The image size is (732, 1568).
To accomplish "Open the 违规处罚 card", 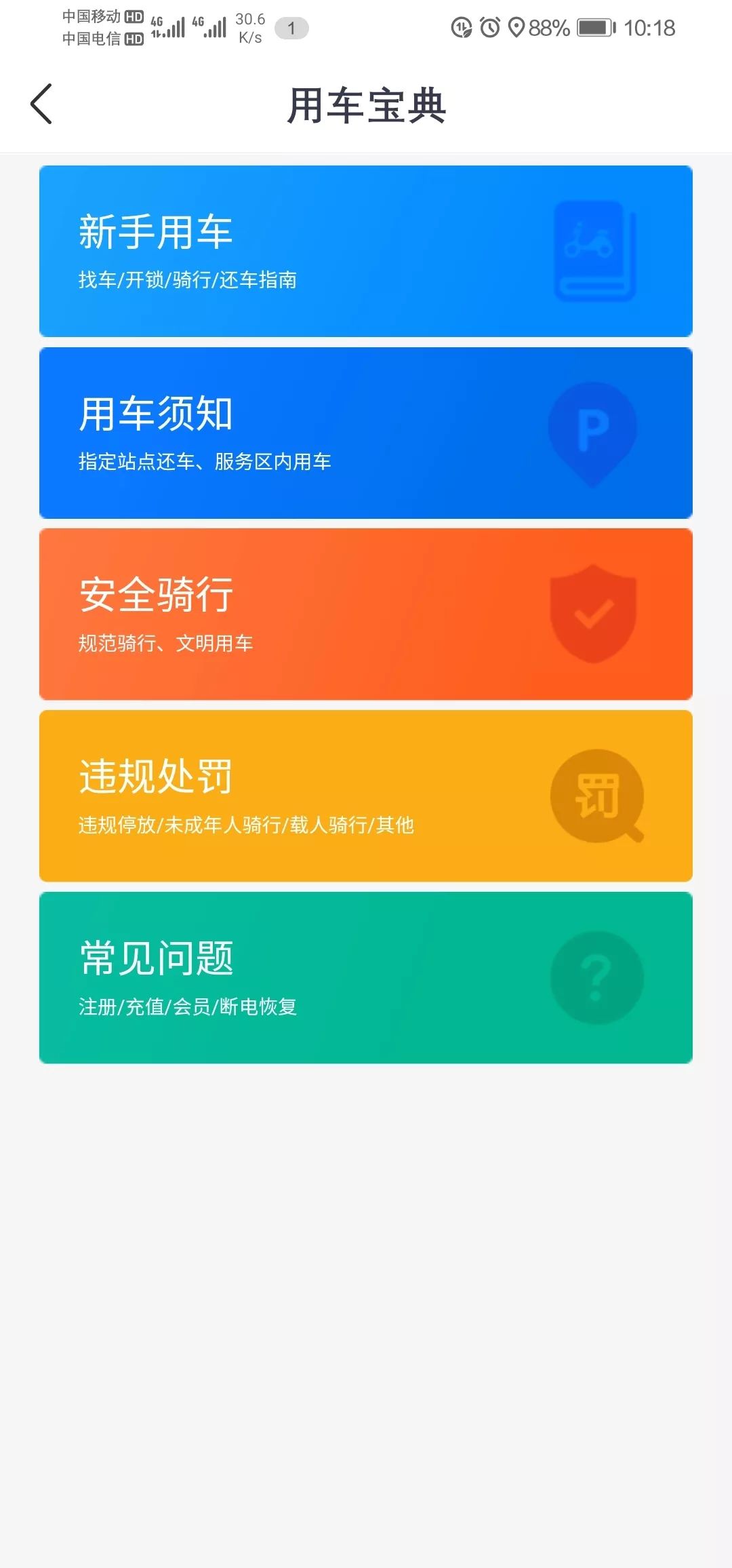I will [366, 796].
